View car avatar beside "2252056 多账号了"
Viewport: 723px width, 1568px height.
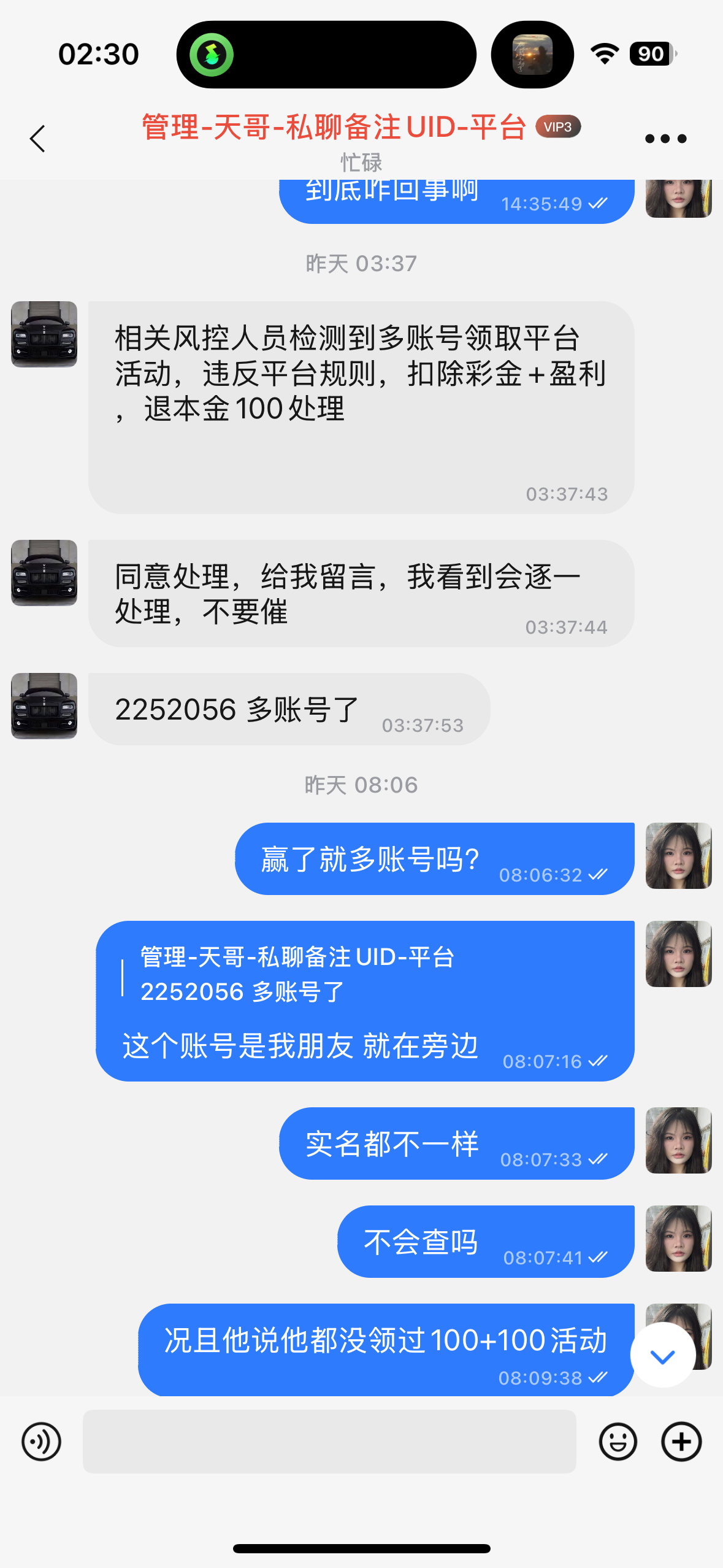44,706
